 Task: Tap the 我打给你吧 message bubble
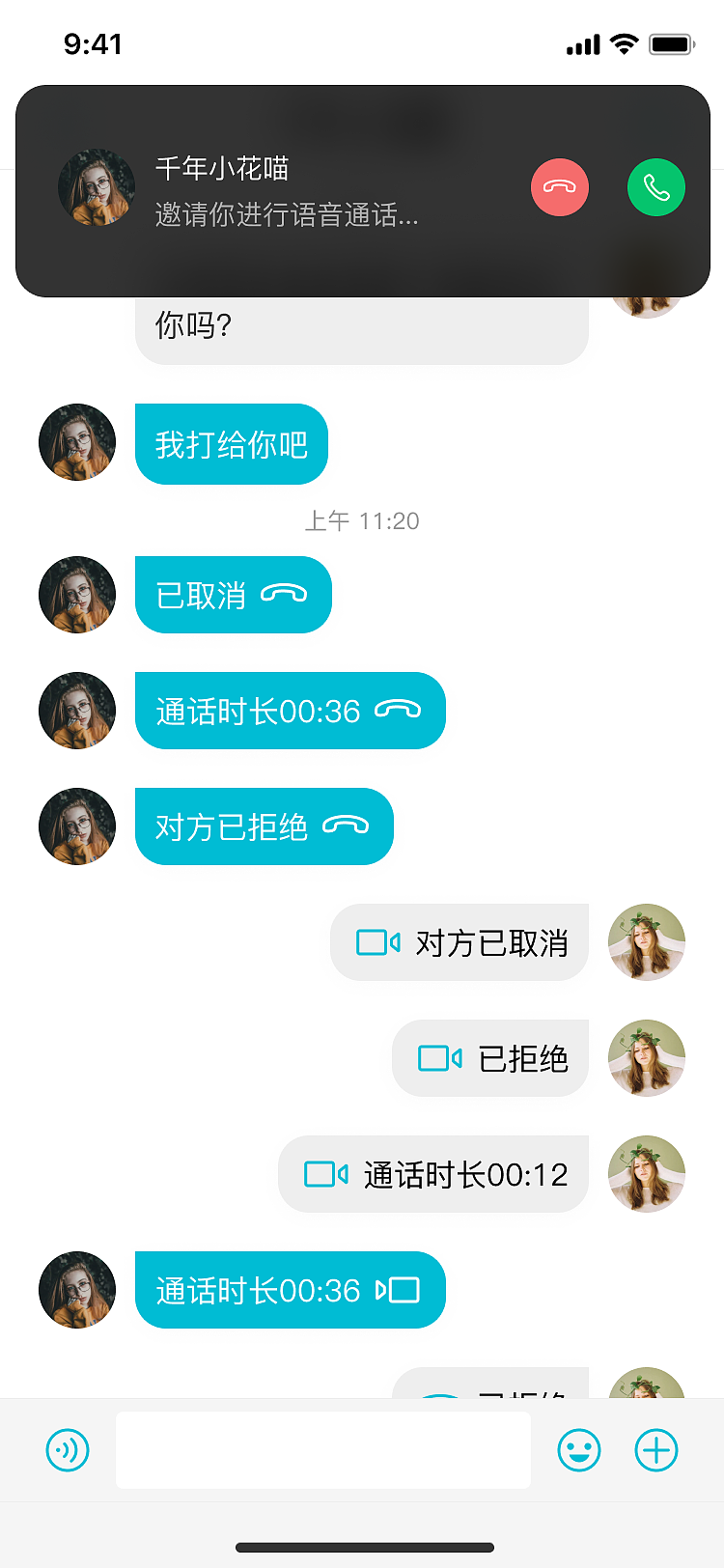pos(232,444)
